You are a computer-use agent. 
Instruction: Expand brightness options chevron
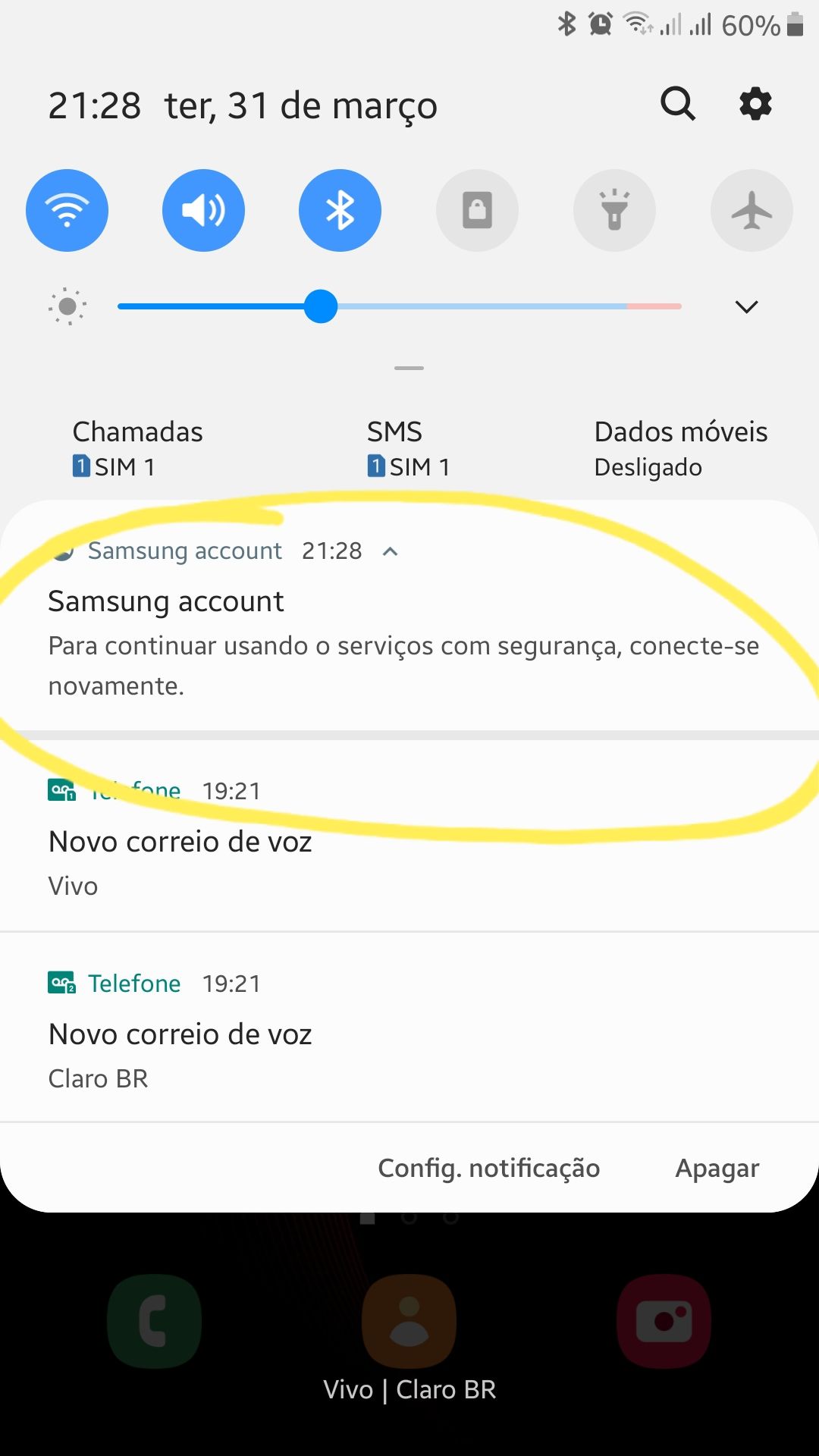point(746,307)
